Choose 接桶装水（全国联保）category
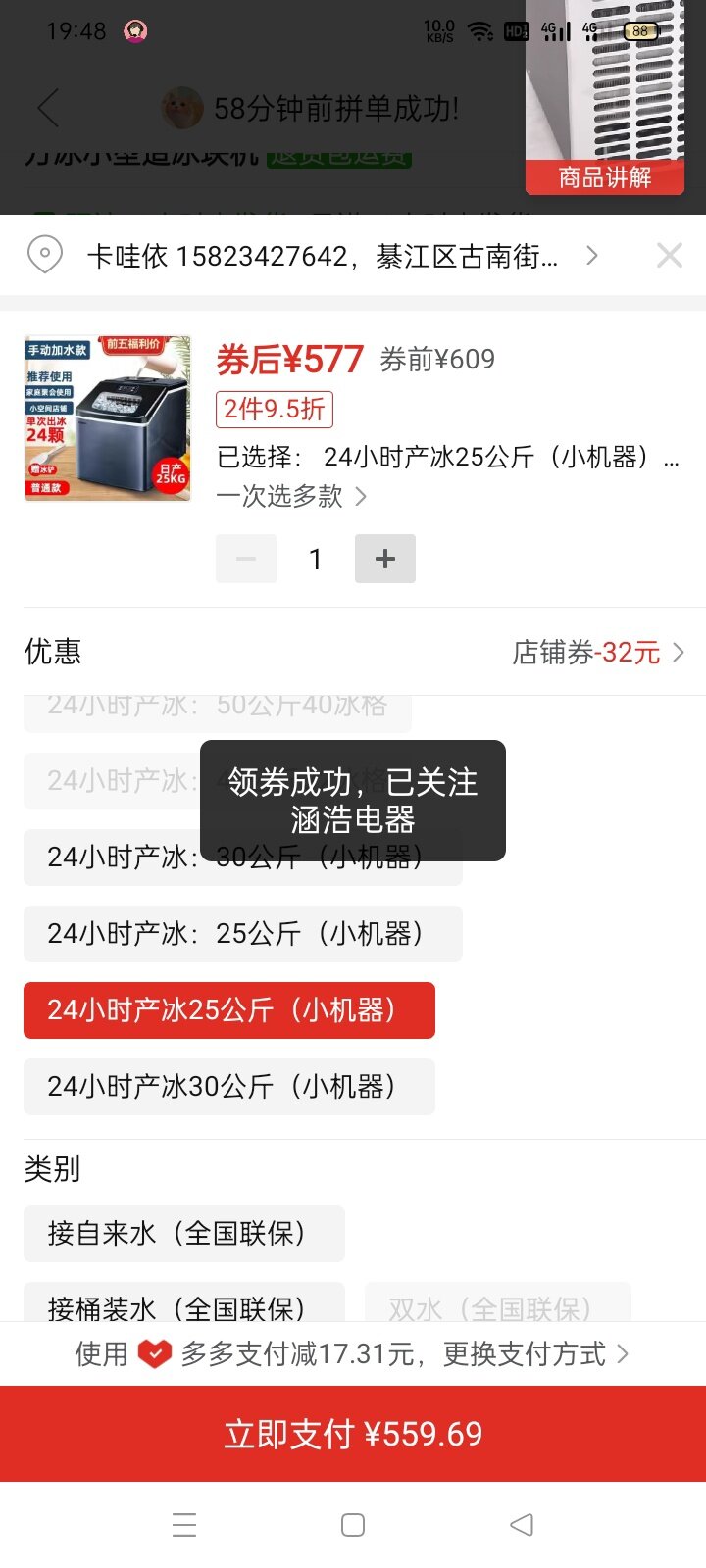 point(183,1306)
